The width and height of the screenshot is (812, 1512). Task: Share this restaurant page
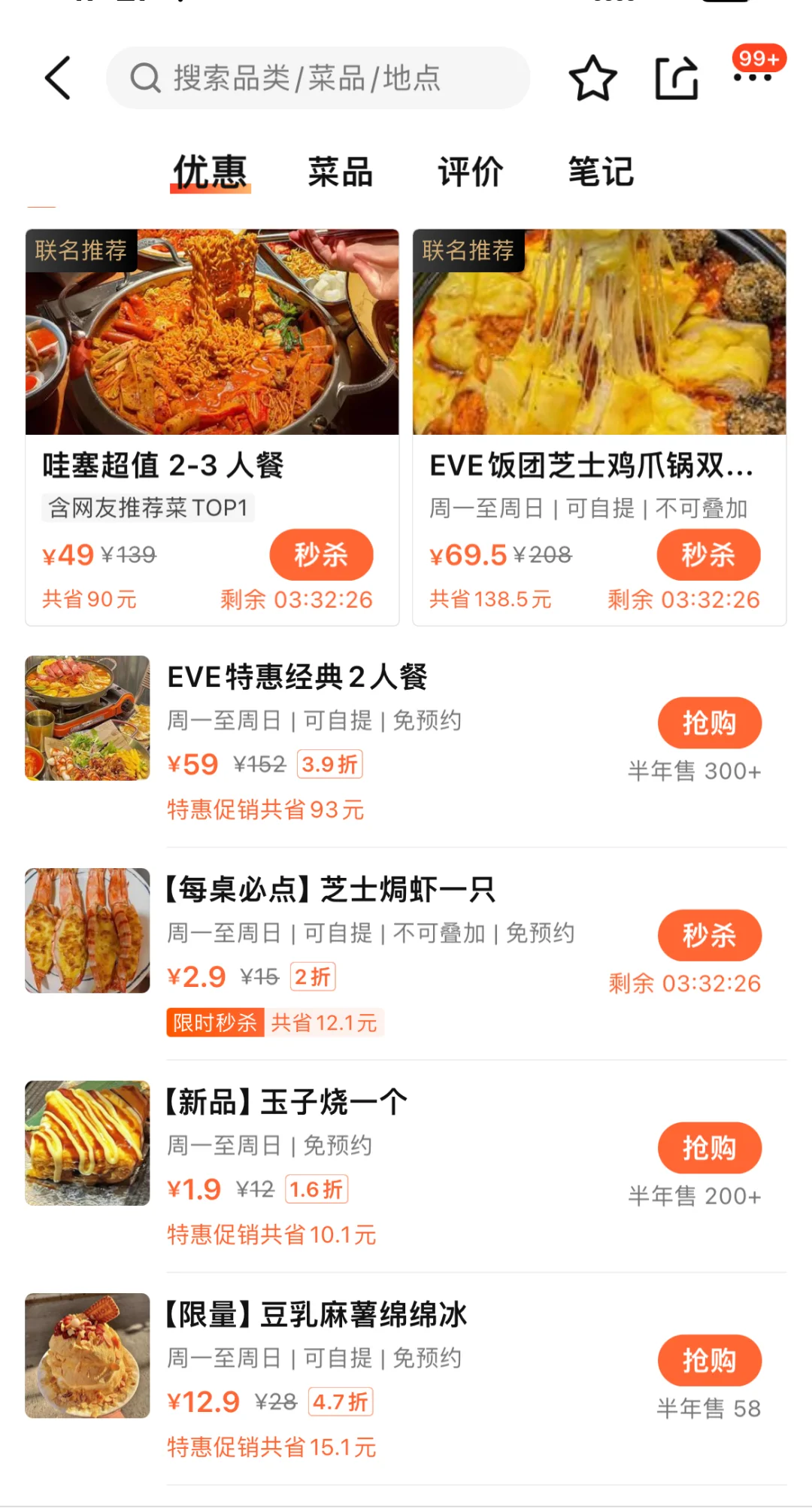pos(676,77)
